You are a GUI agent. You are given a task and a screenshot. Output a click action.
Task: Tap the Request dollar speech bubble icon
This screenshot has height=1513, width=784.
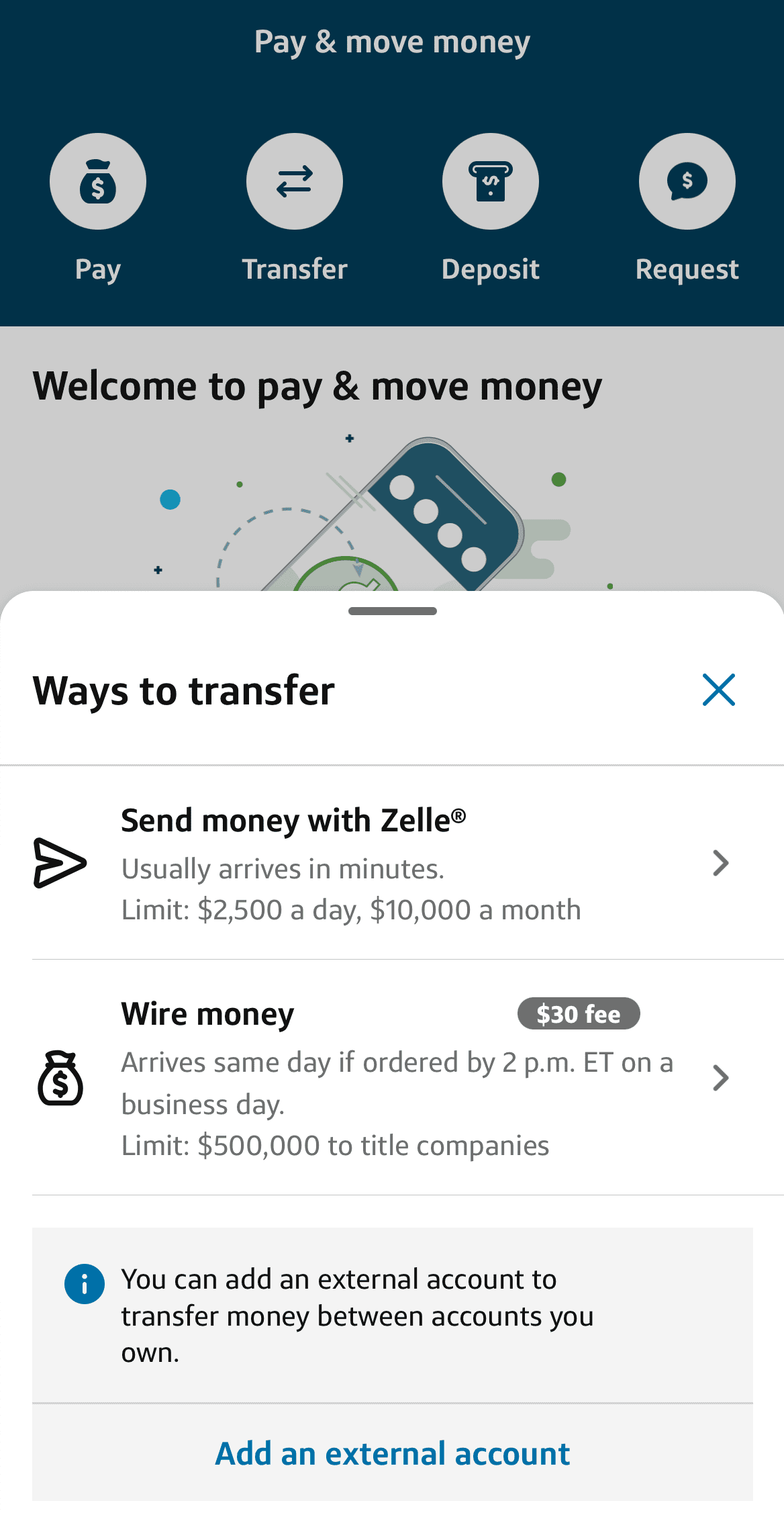click(x=687, y=181)
